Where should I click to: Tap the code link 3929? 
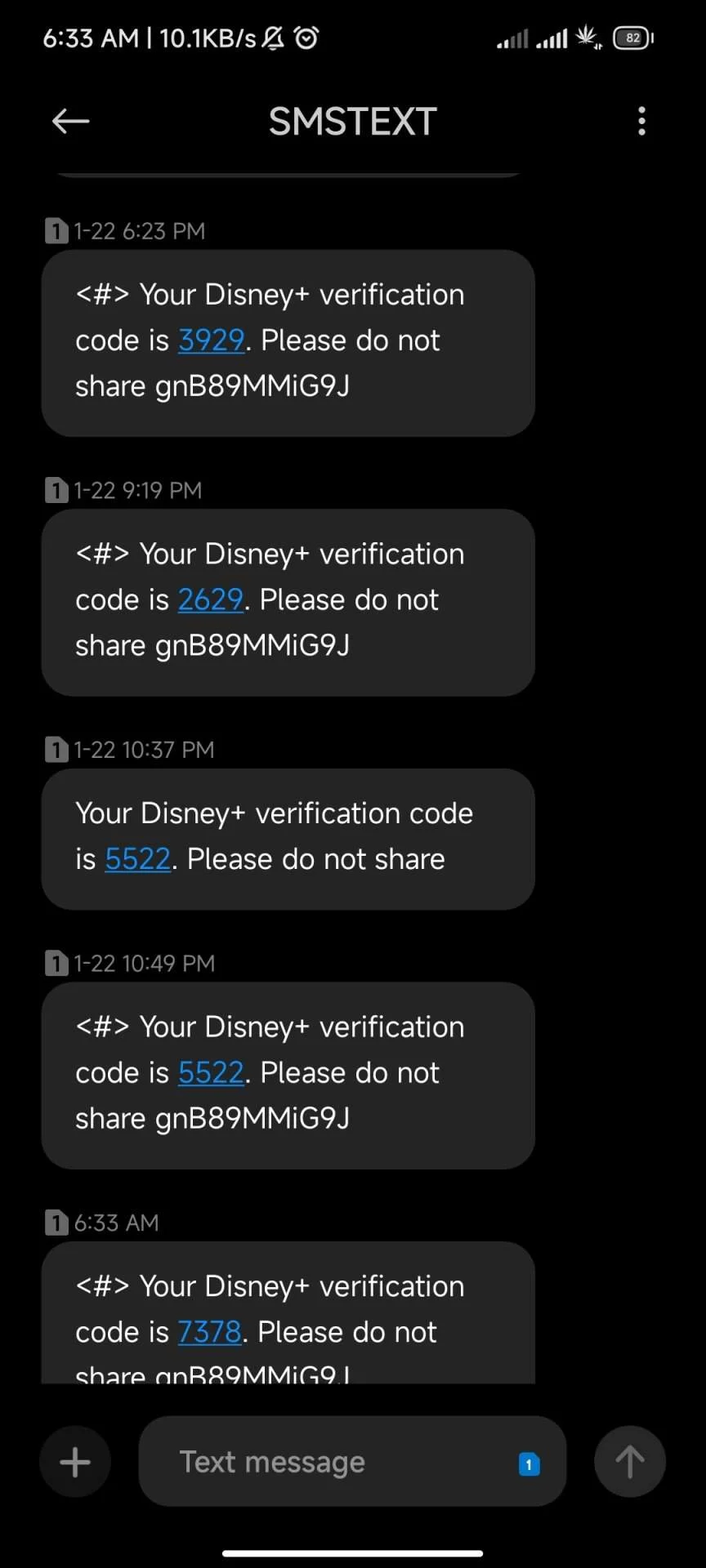click(x=212, y=340)
